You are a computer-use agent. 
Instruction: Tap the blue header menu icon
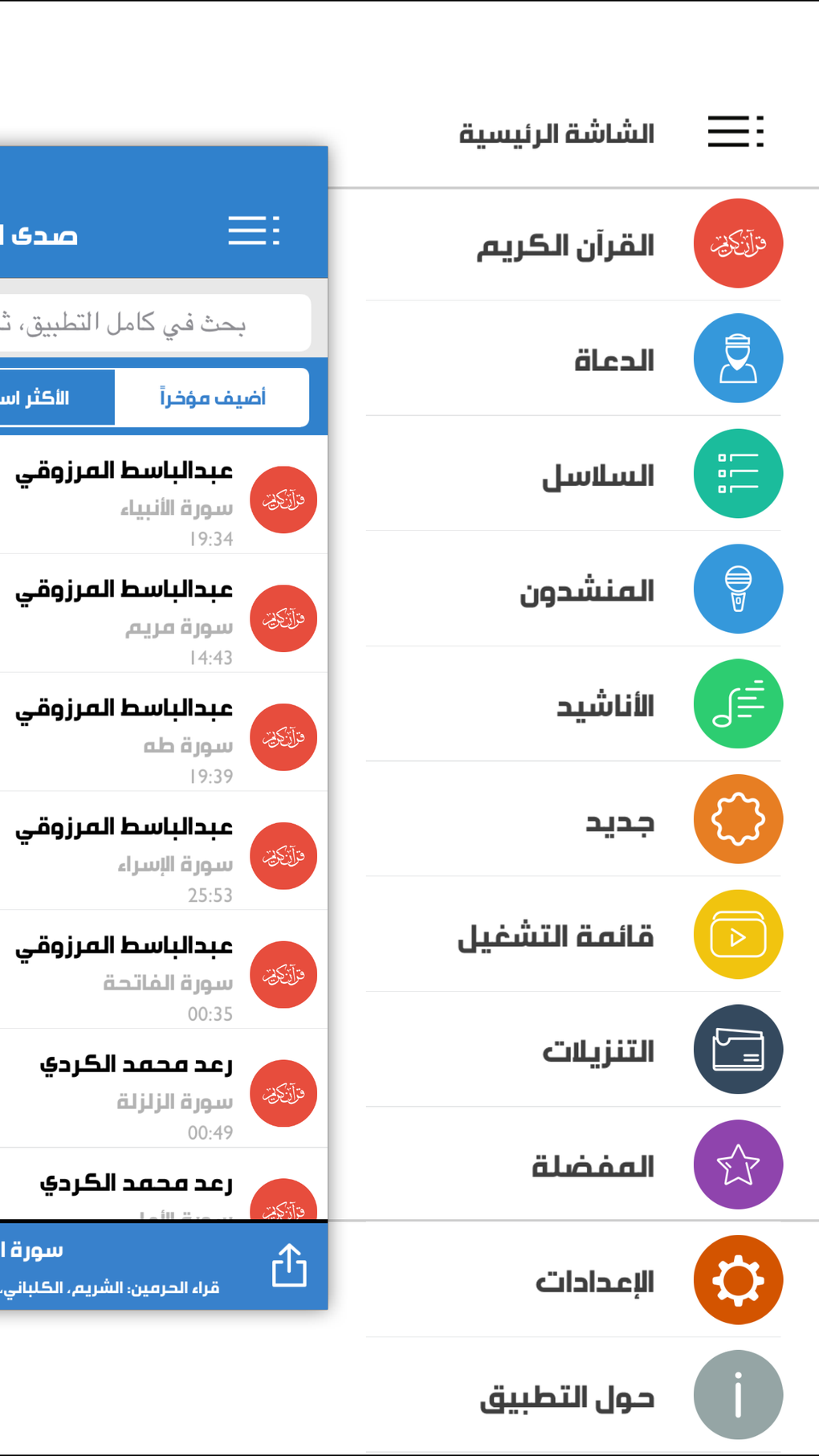(254, 230)
